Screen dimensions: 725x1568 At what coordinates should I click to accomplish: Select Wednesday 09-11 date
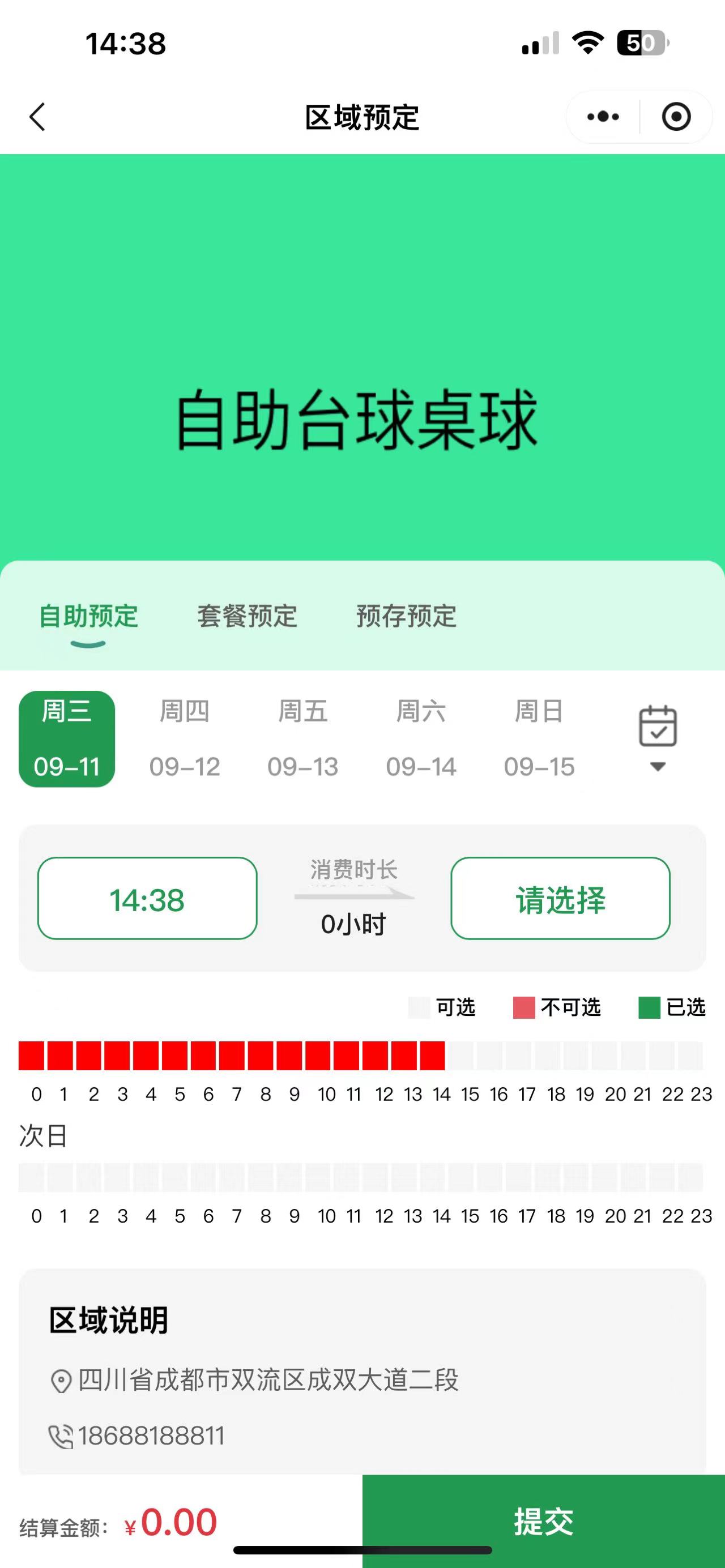67,739
